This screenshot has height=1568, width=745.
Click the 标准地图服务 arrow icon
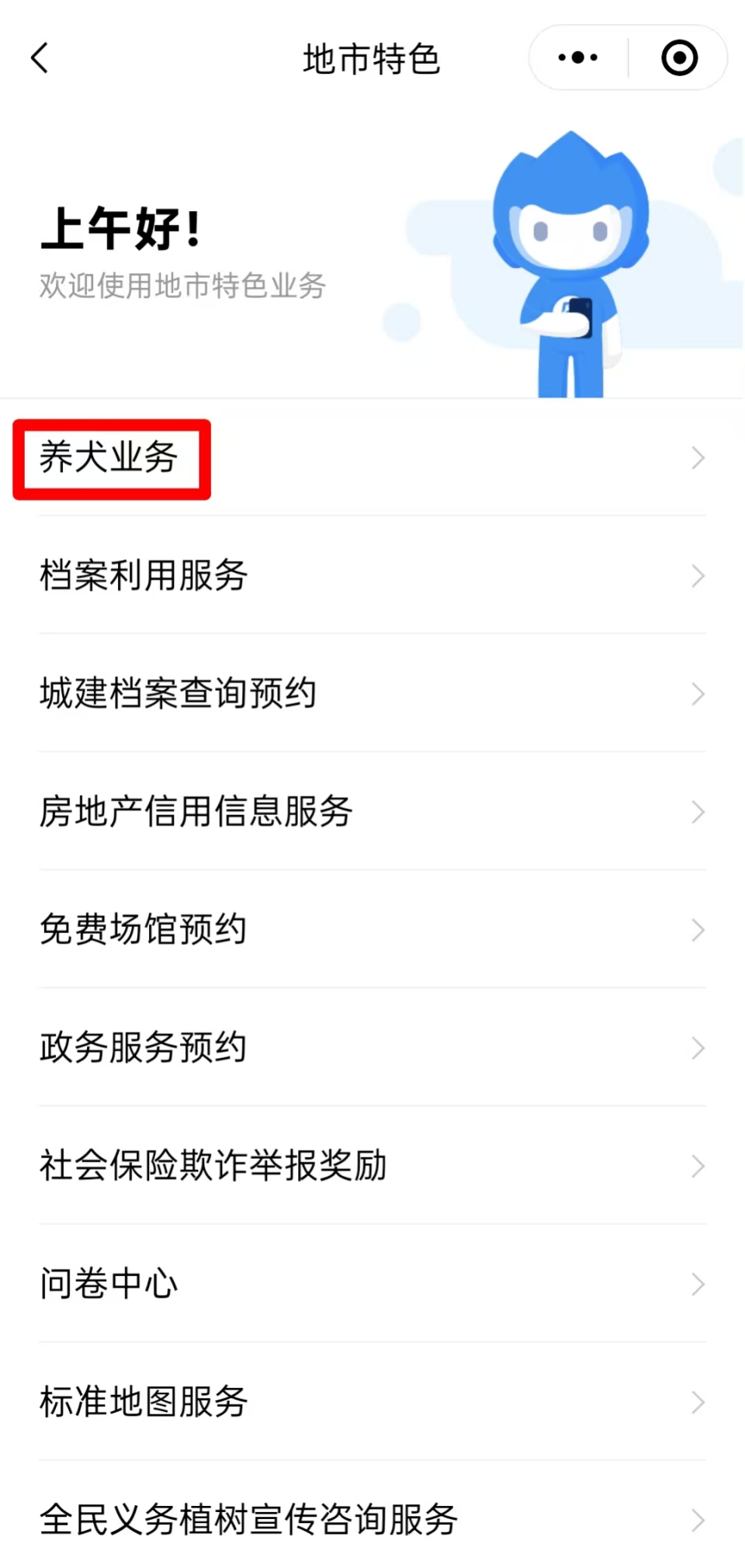696,1403
